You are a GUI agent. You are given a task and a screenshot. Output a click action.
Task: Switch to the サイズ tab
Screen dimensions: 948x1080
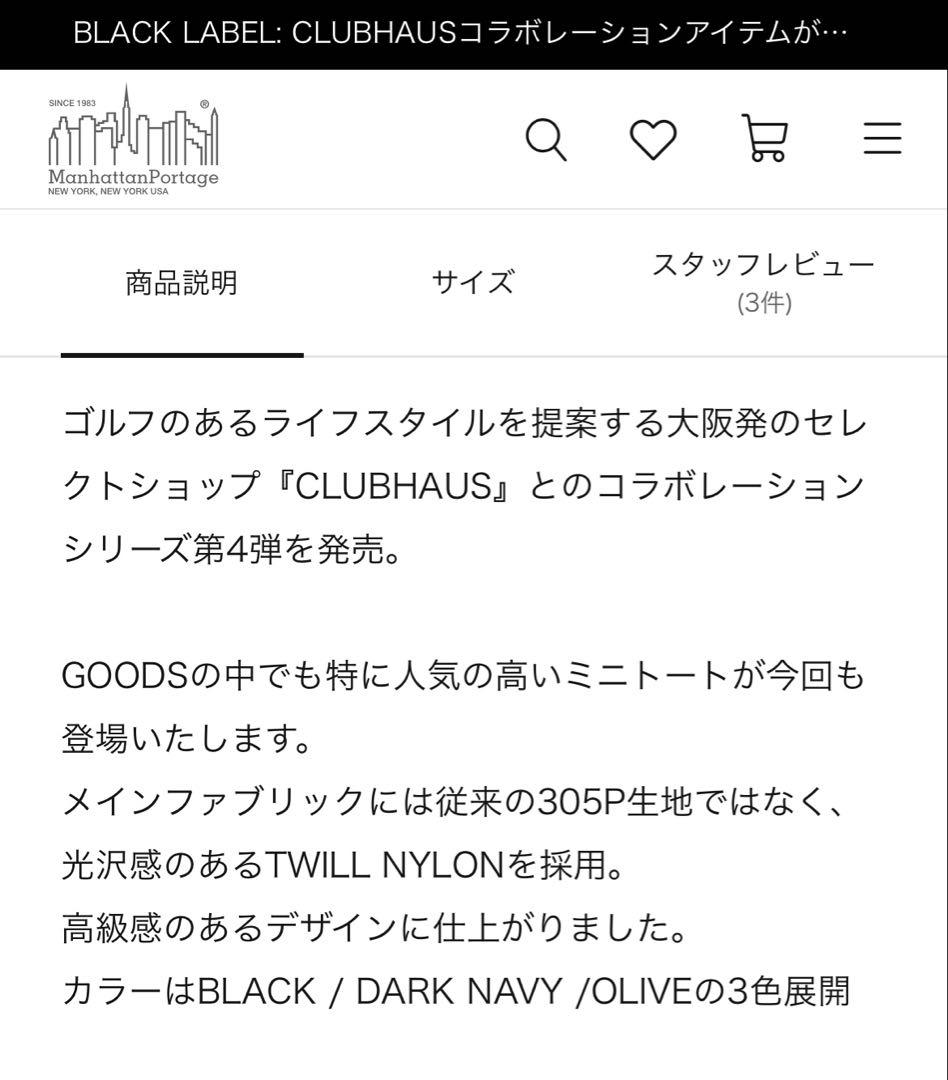click(x=473, y=283)
